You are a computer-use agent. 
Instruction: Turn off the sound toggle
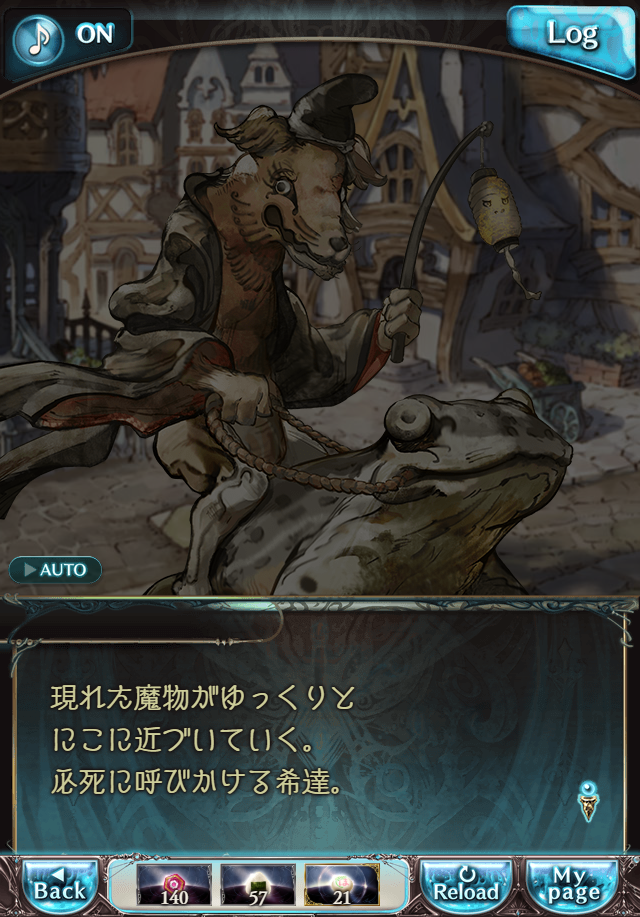[x=68, y=35]
